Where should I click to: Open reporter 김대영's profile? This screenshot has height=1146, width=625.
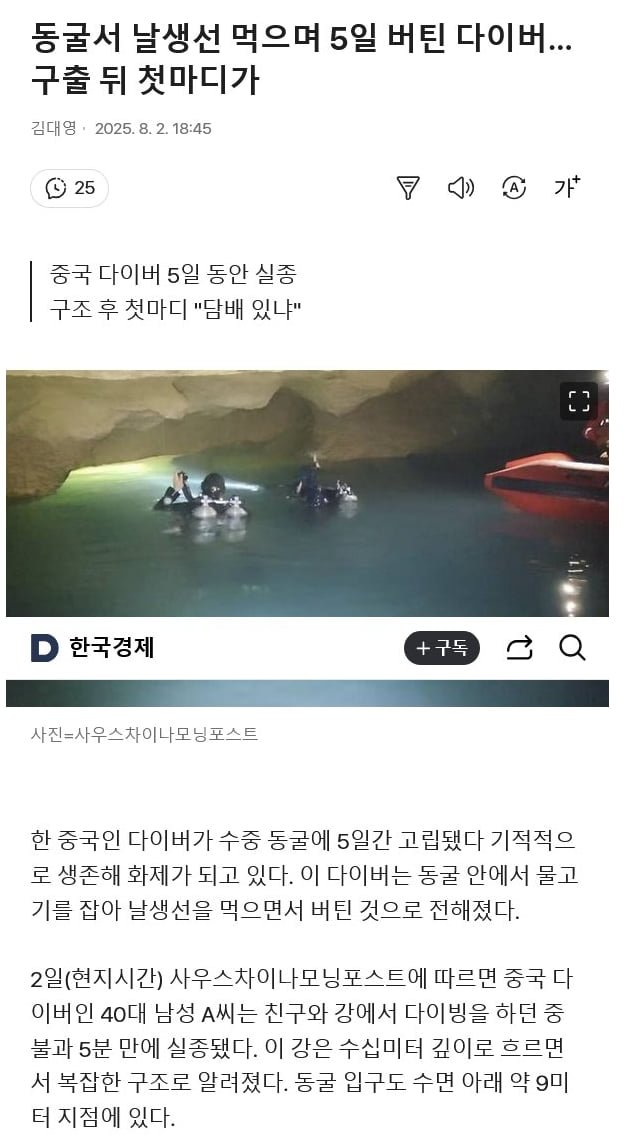tap(53, 128)
